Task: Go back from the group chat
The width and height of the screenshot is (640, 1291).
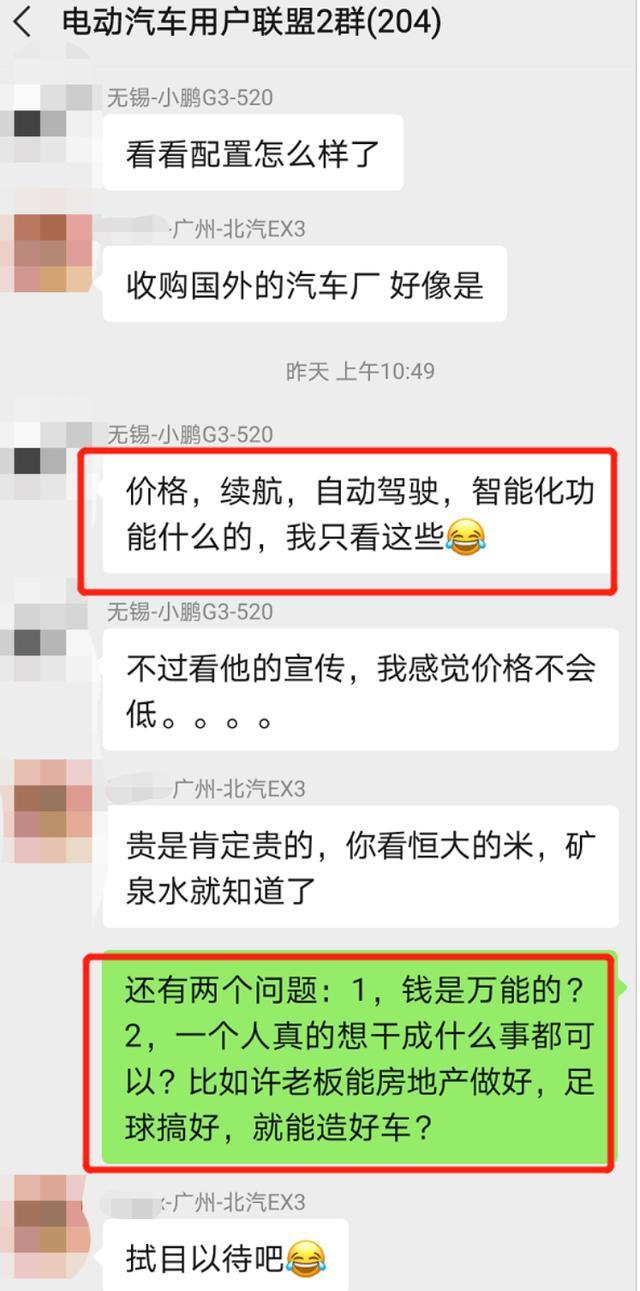Action: (23, 21)
